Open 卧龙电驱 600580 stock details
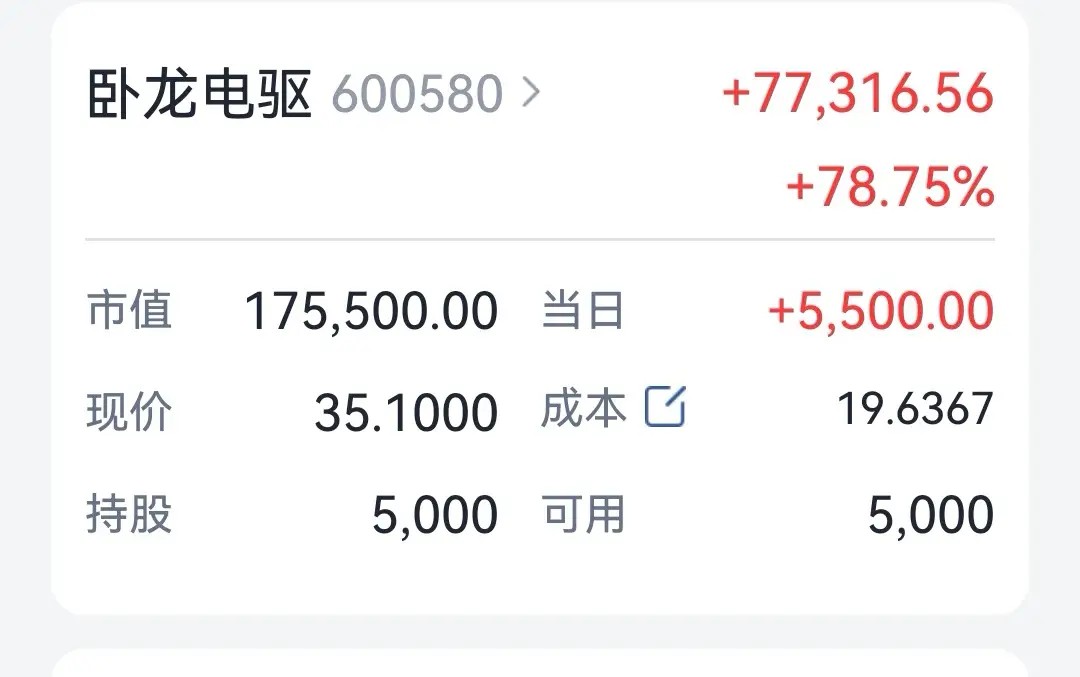Viewport: 1080px width, 677px height. (x=314, y=94)
